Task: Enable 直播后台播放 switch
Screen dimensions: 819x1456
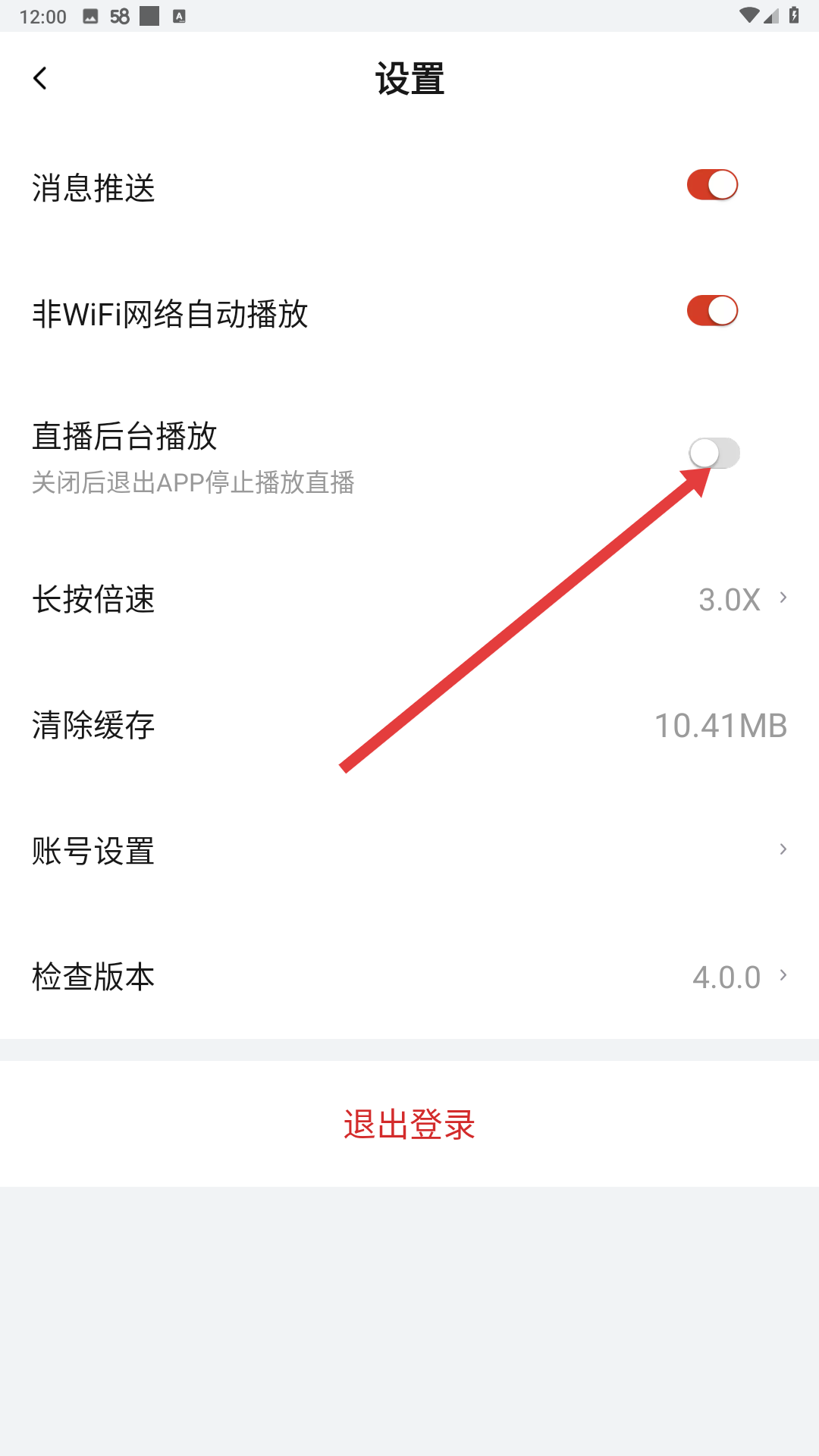Action: pyautogui.click(x=714, y=453)
